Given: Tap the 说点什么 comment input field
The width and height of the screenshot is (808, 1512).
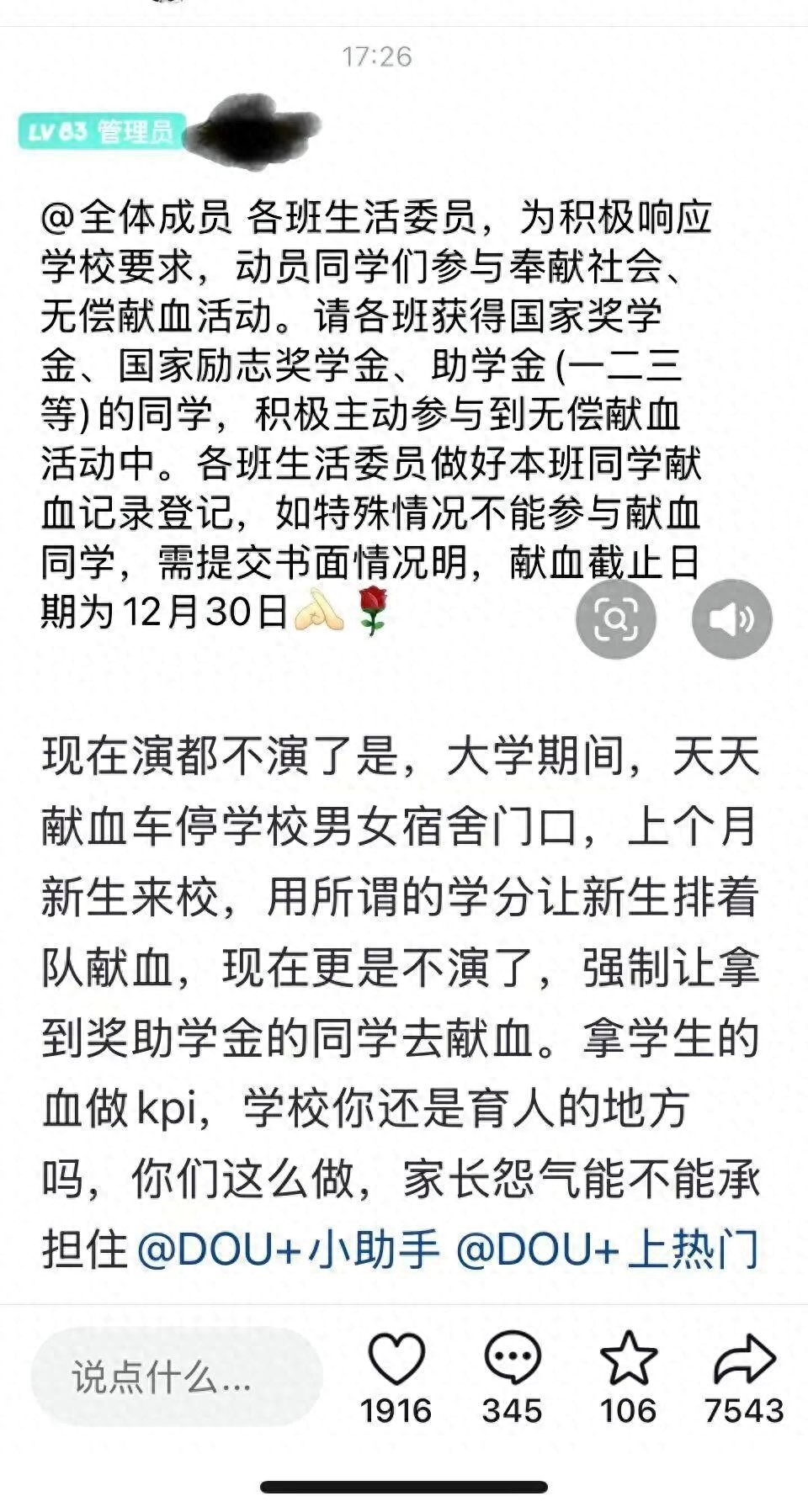Looking at the screenshot, I should coord(177,1377).
